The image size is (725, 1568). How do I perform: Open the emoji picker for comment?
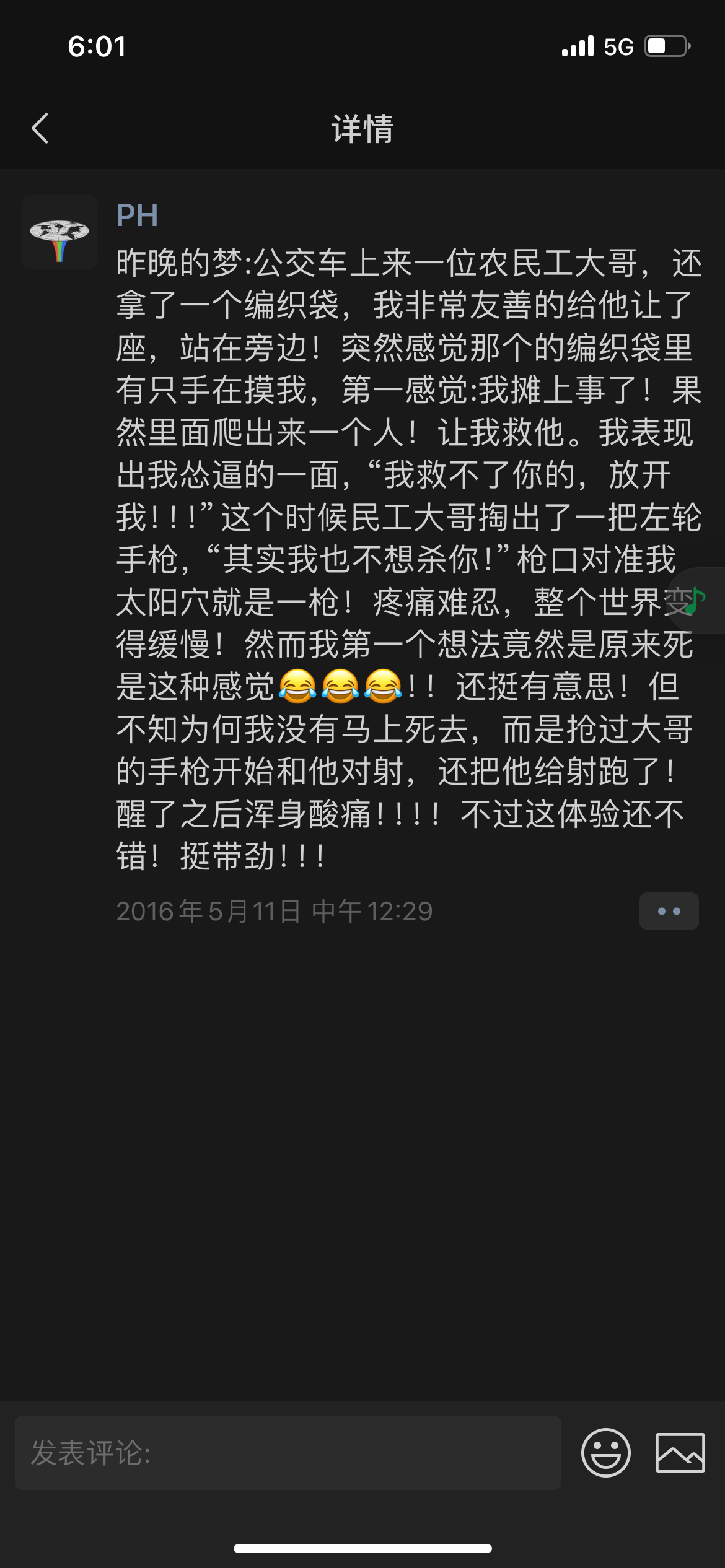[605, 1452]
